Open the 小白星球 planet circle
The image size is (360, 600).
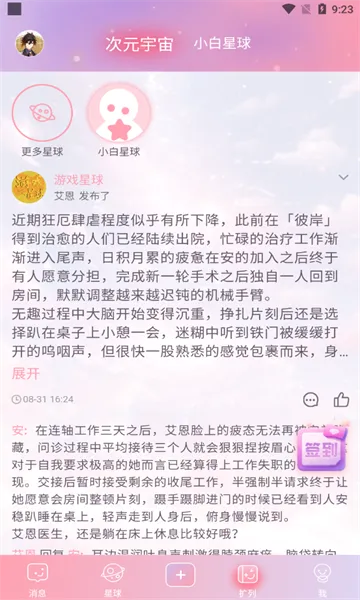point(119,121)
